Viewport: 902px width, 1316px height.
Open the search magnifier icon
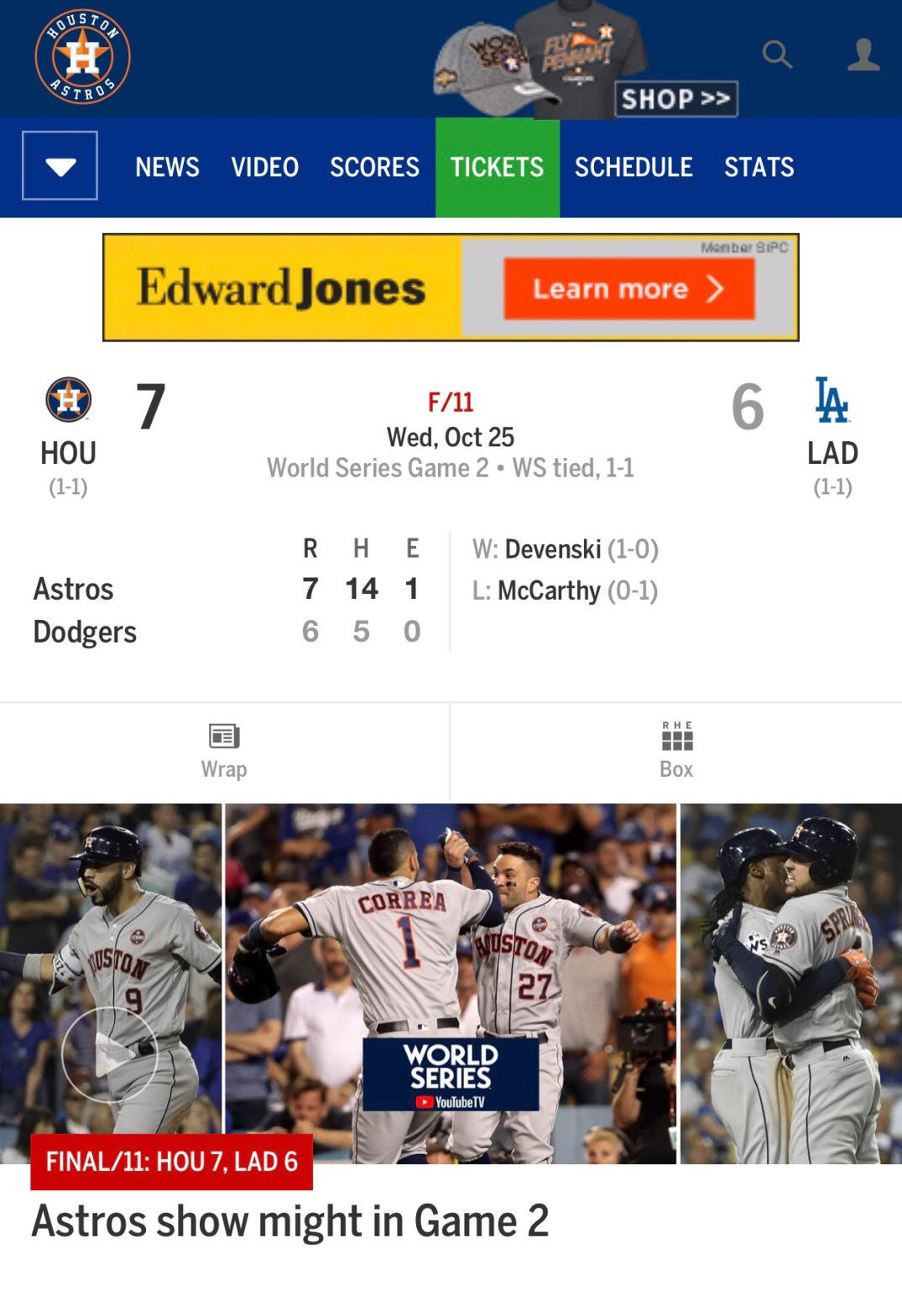coord(777,55)
